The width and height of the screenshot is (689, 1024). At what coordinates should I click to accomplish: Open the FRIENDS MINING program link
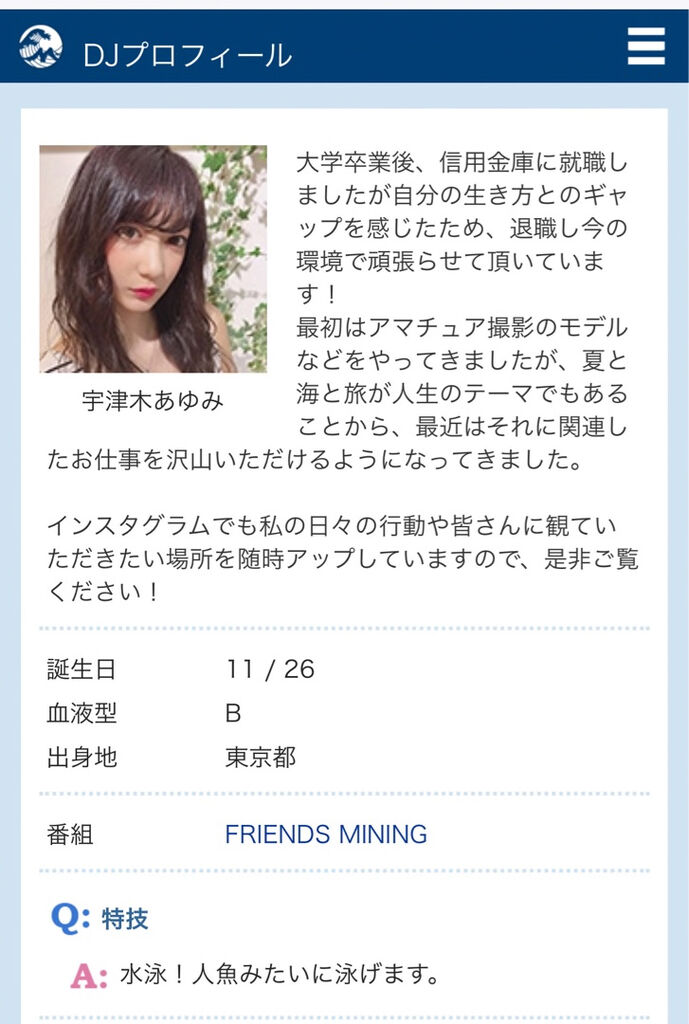click(326, 834)
